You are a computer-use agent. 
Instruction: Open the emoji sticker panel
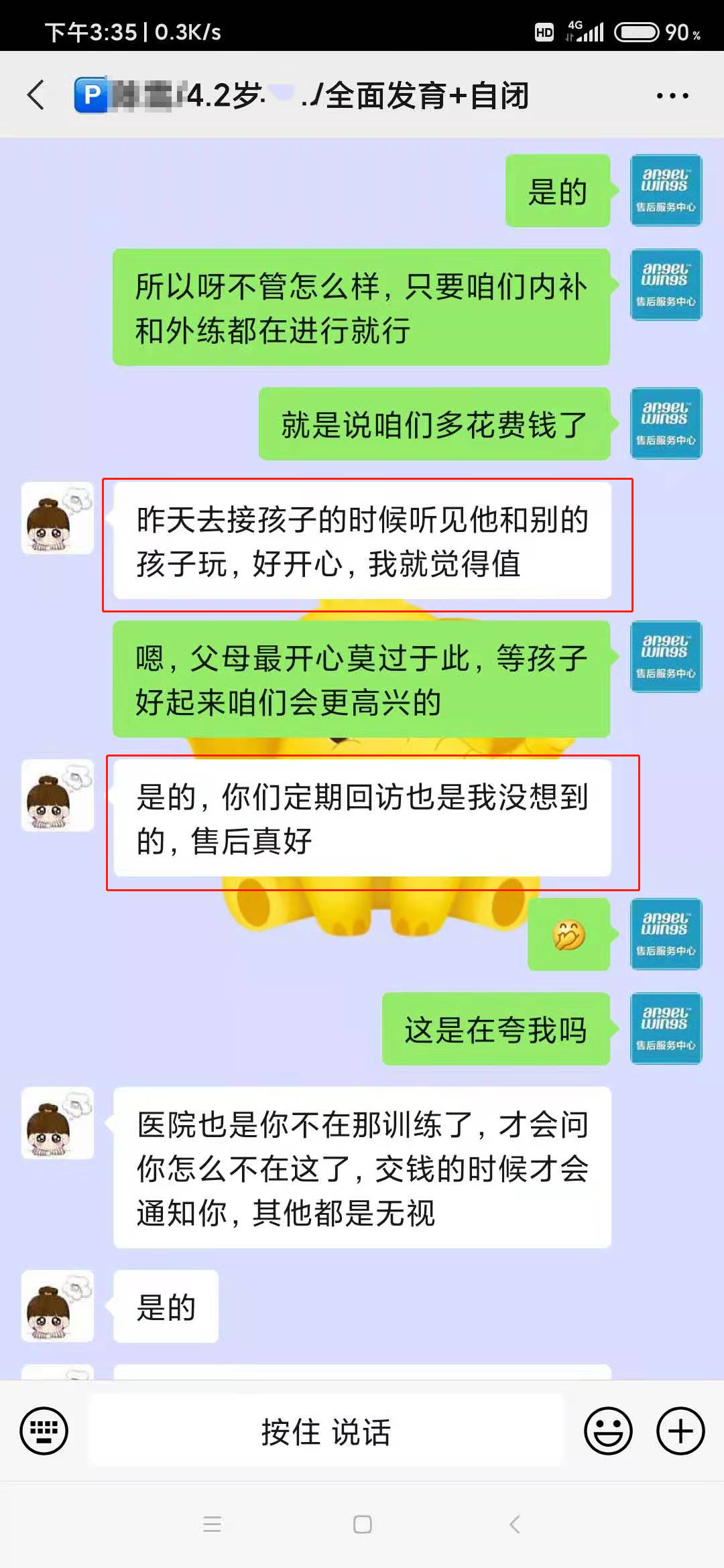608,1431
